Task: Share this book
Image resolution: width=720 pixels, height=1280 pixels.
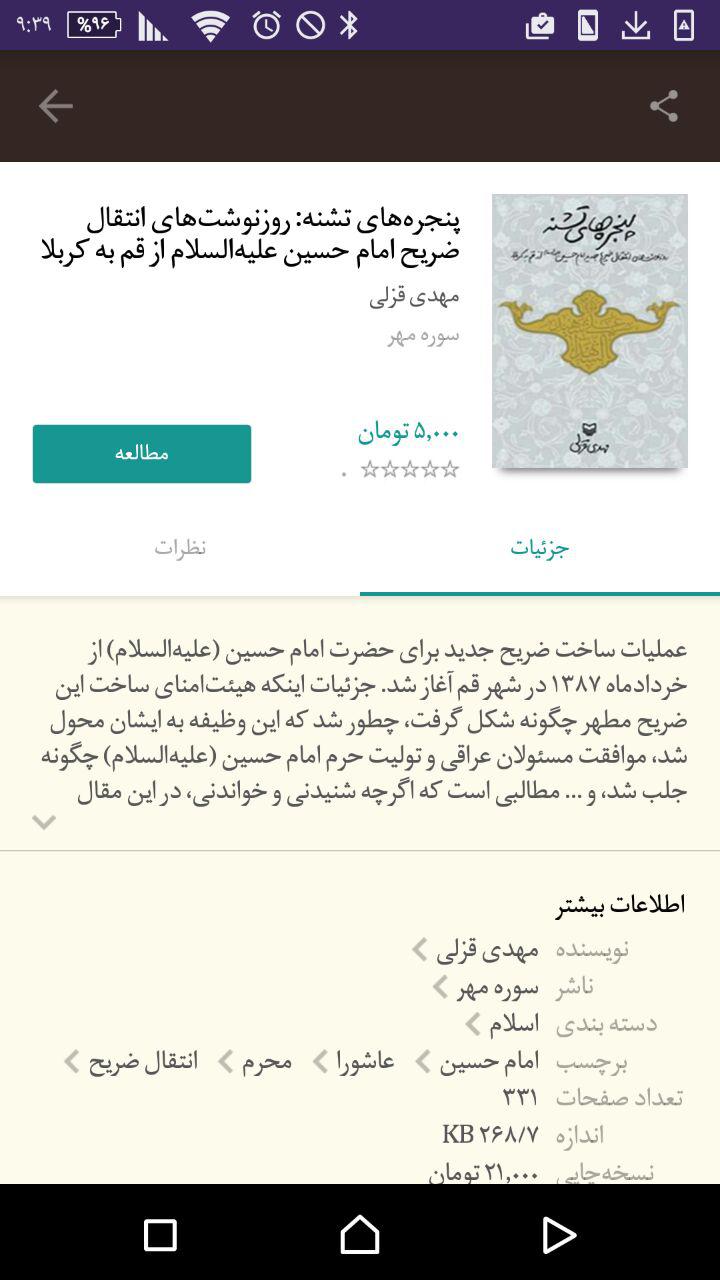Action: 664,106
